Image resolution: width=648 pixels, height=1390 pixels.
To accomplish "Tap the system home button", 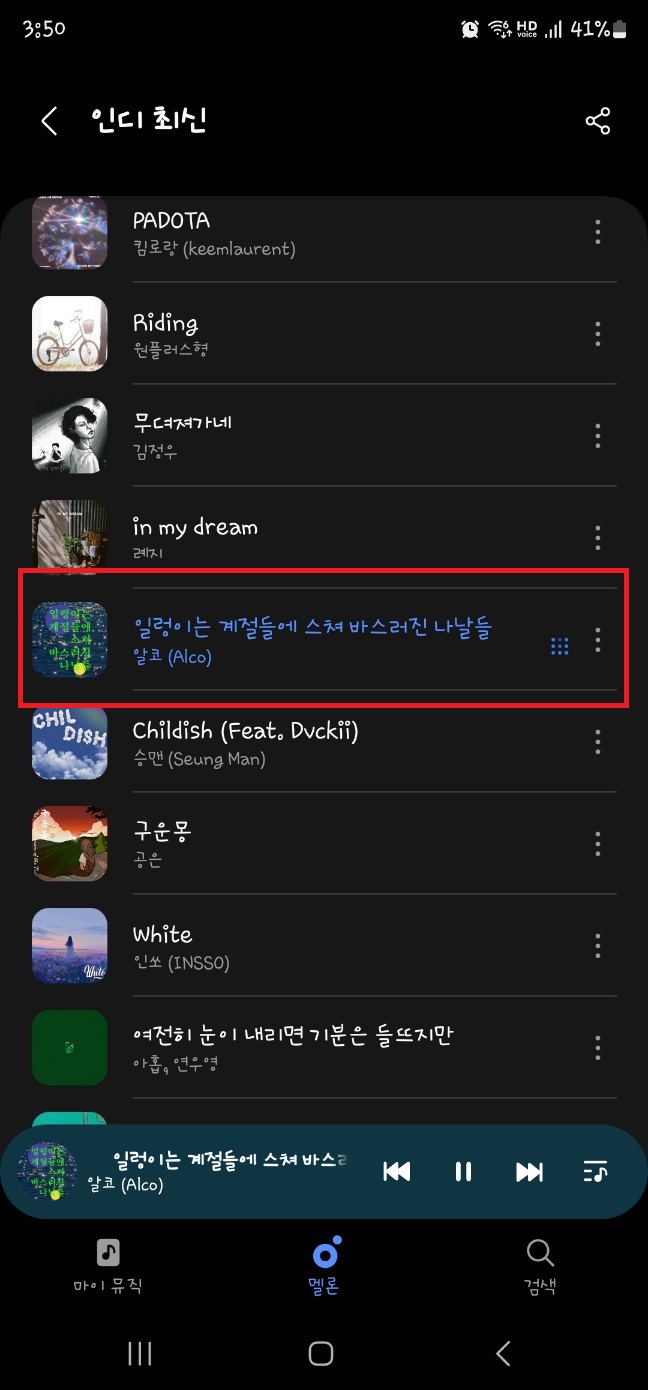I will (x=321, y=1354).
